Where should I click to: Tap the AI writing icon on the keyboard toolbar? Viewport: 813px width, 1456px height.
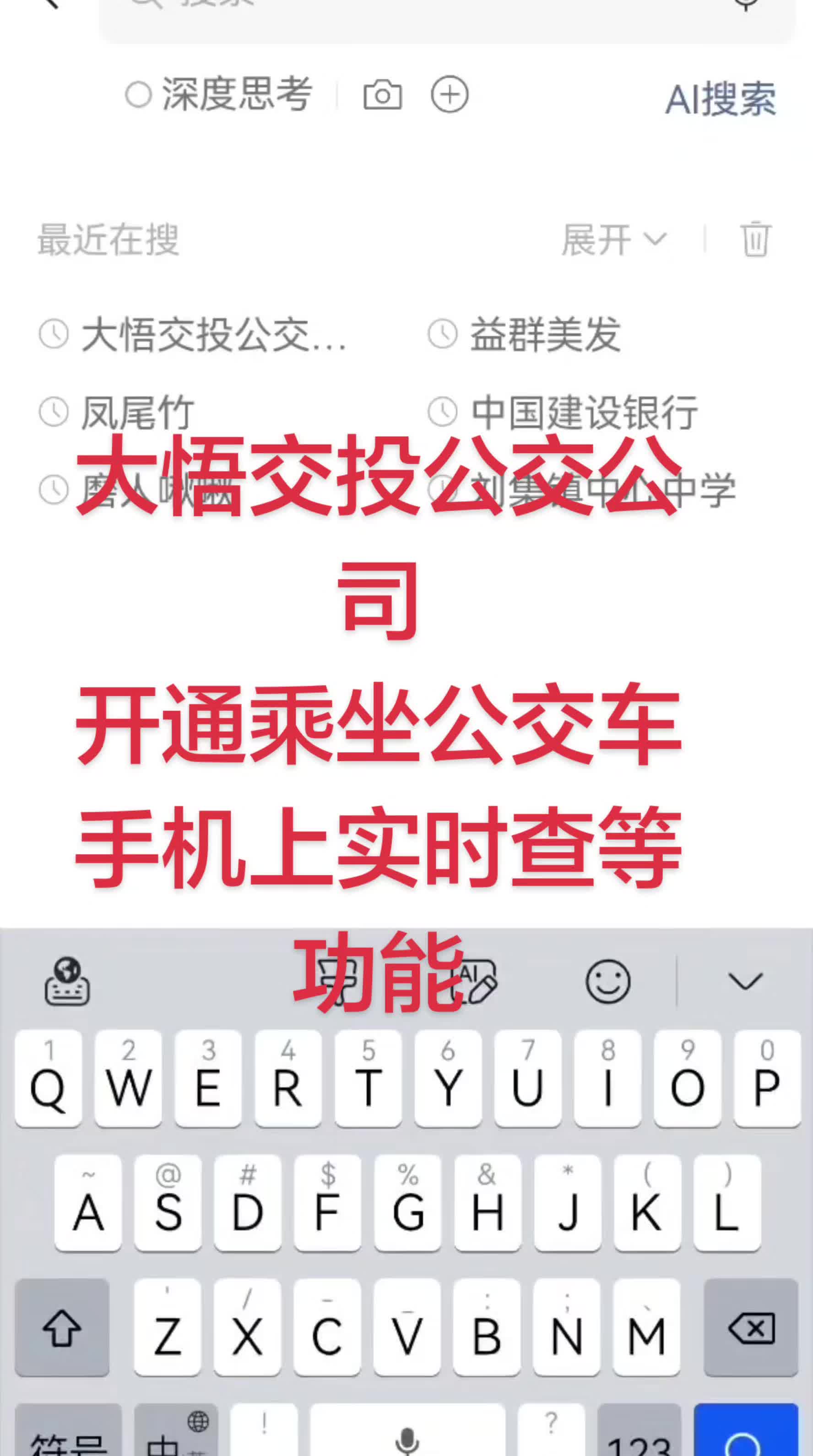473,981
